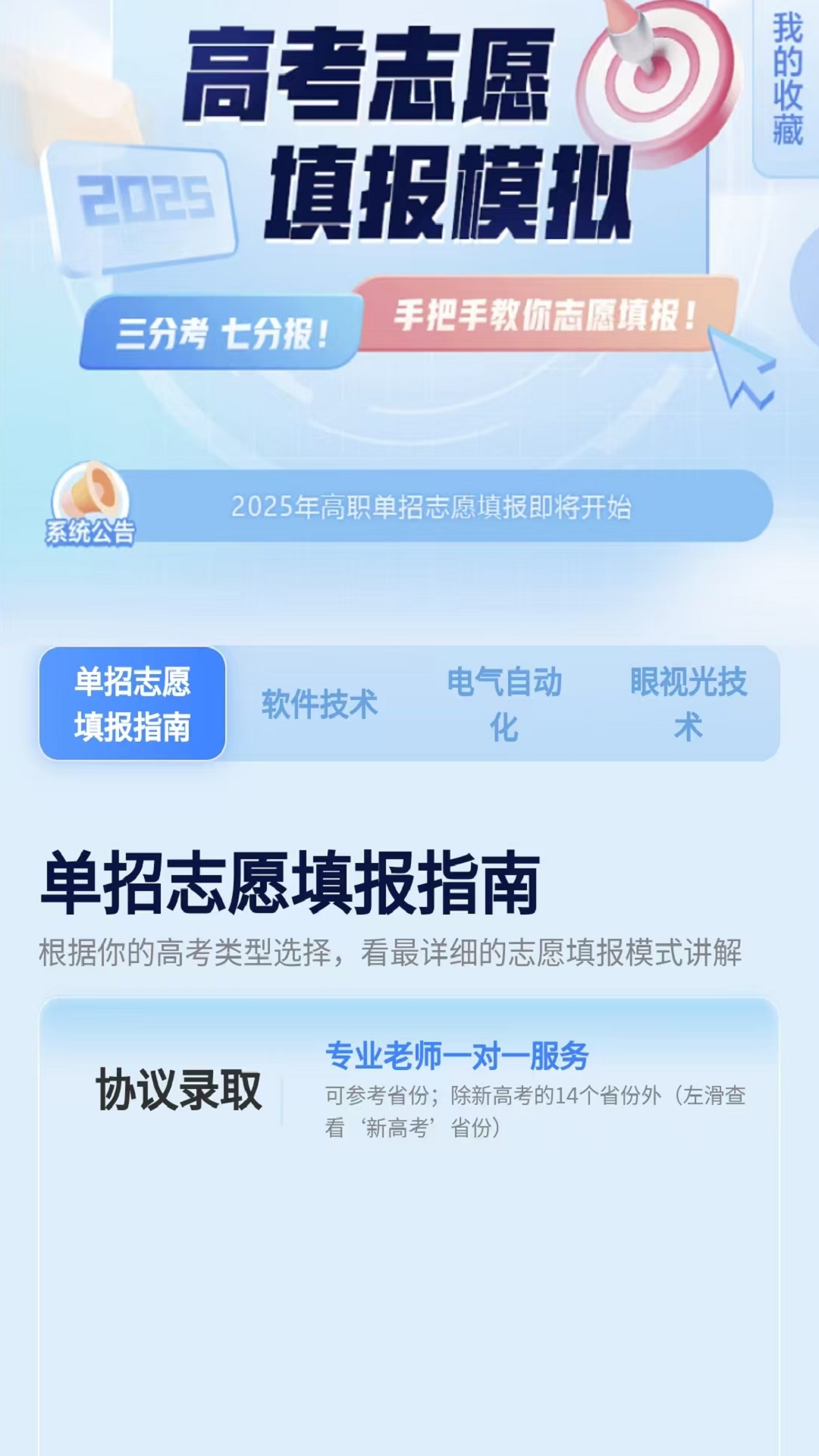Open the 协议录取 guide card
The width and height of the screenshot is (819, 1456).
[409, 1227]
